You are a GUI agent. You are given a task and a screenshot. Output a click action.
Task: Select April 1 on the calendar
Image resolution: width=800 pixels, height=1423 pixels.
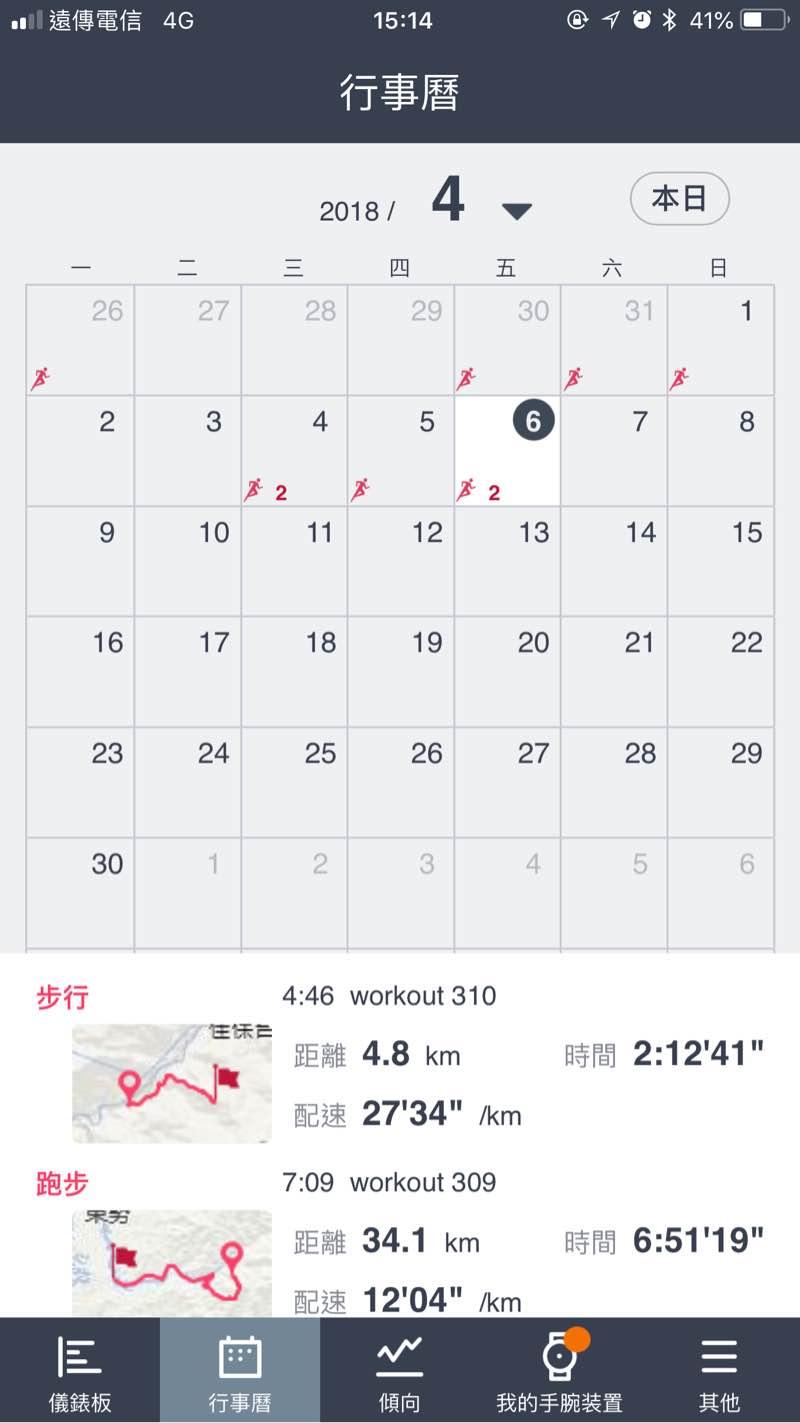point(721,340)
